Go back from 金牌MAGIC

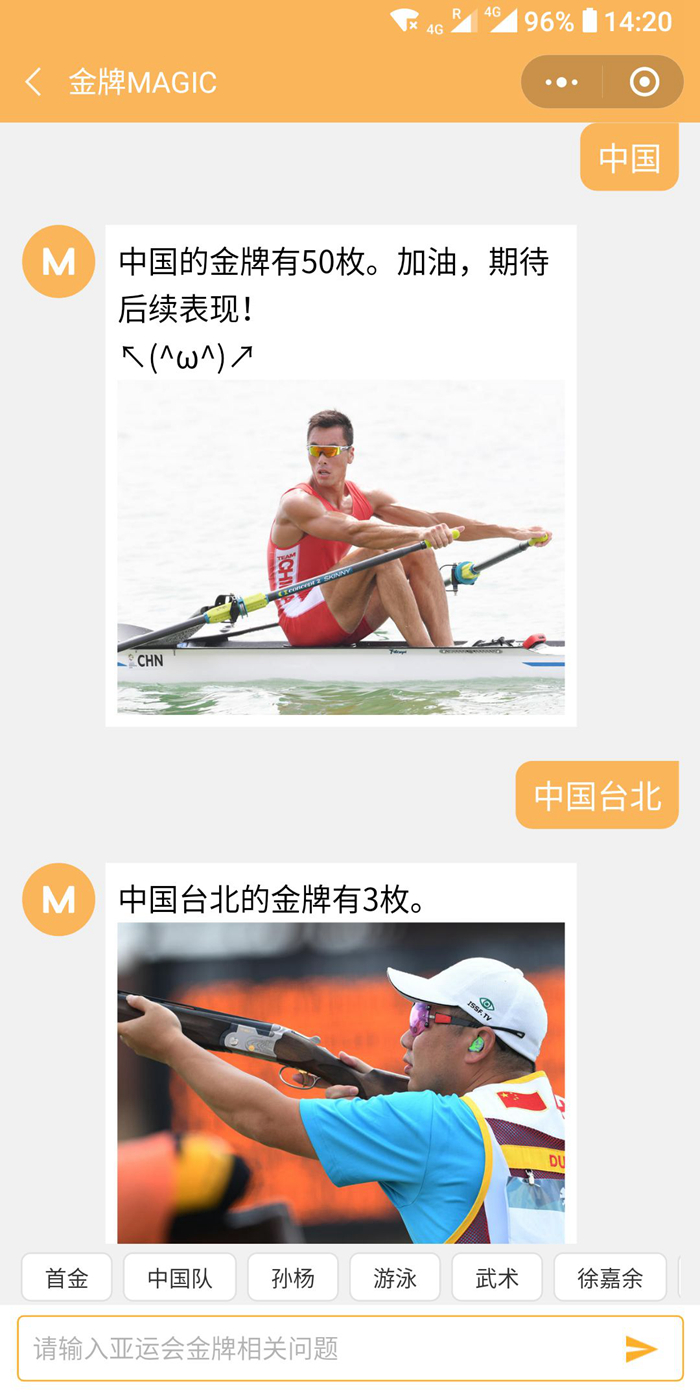click(34, 82)
